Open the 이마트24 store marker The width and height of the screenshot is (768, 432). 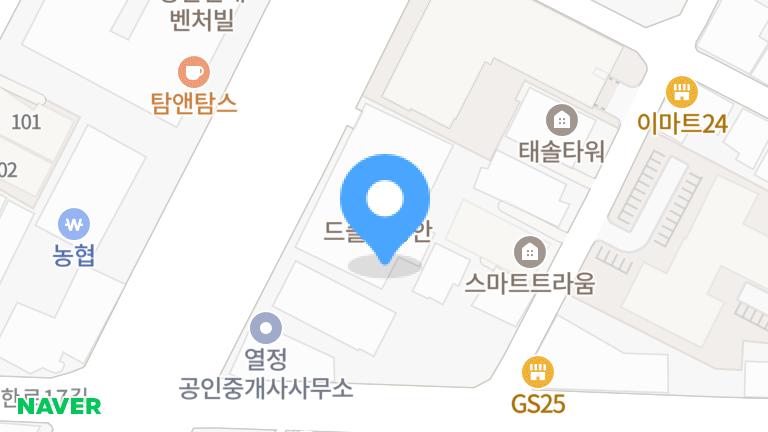[681, 93]
